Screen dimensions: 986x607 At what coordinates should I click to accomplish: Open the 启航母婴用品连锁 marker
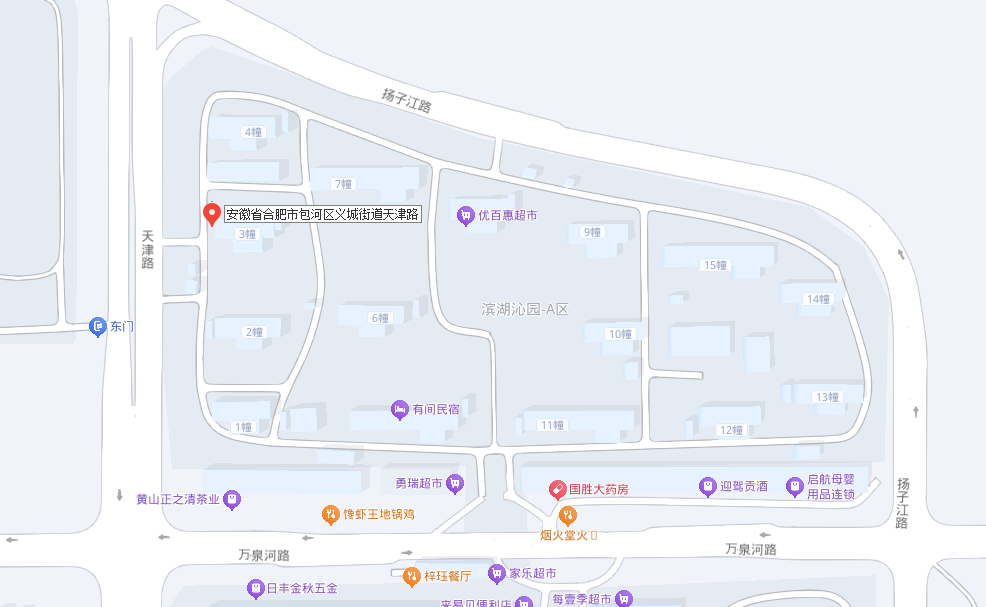(795, 486)
